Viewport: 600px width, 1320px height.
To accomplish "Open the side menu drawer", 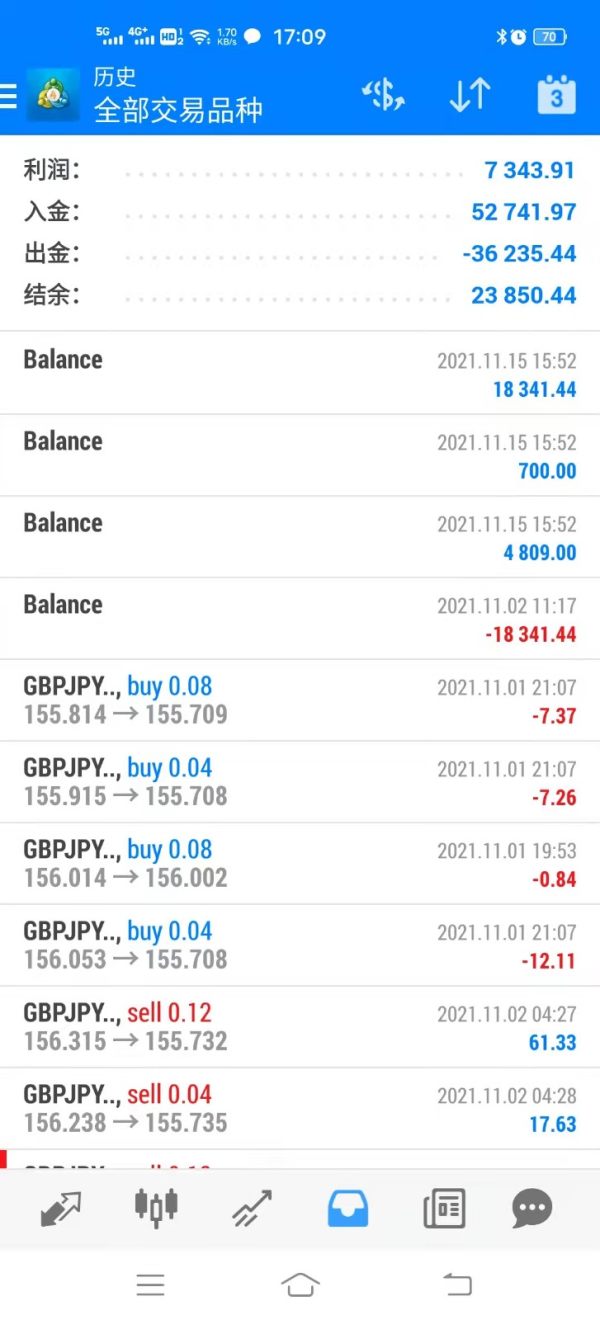I will click(x=10, y=96).
